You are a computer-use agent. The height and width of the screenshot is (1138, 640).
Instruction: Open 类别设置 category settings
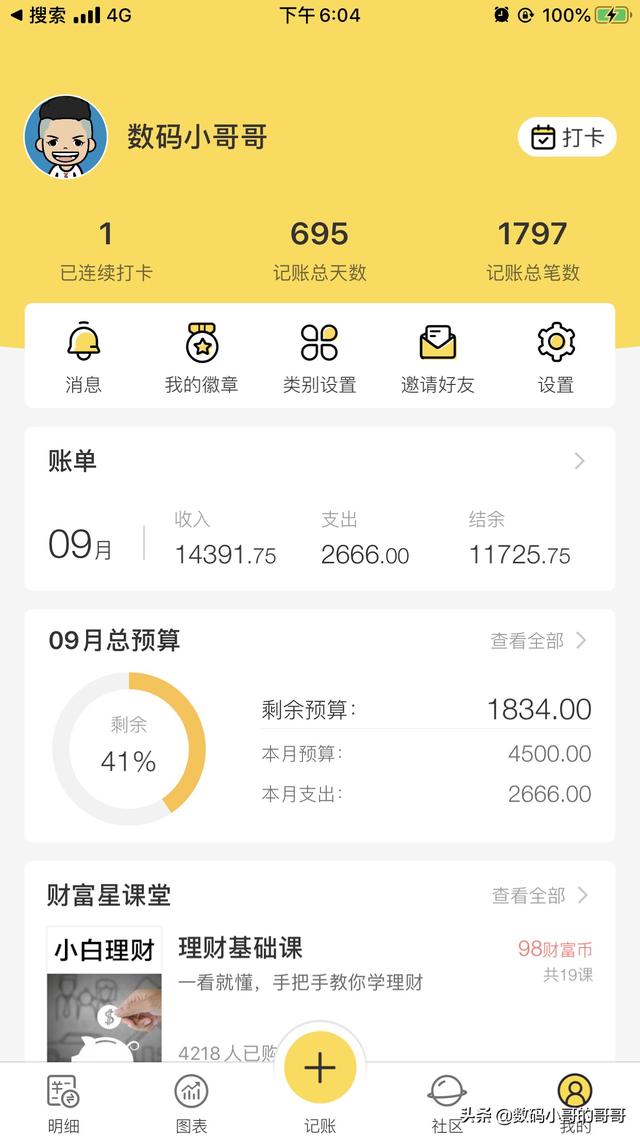point(320,357)
